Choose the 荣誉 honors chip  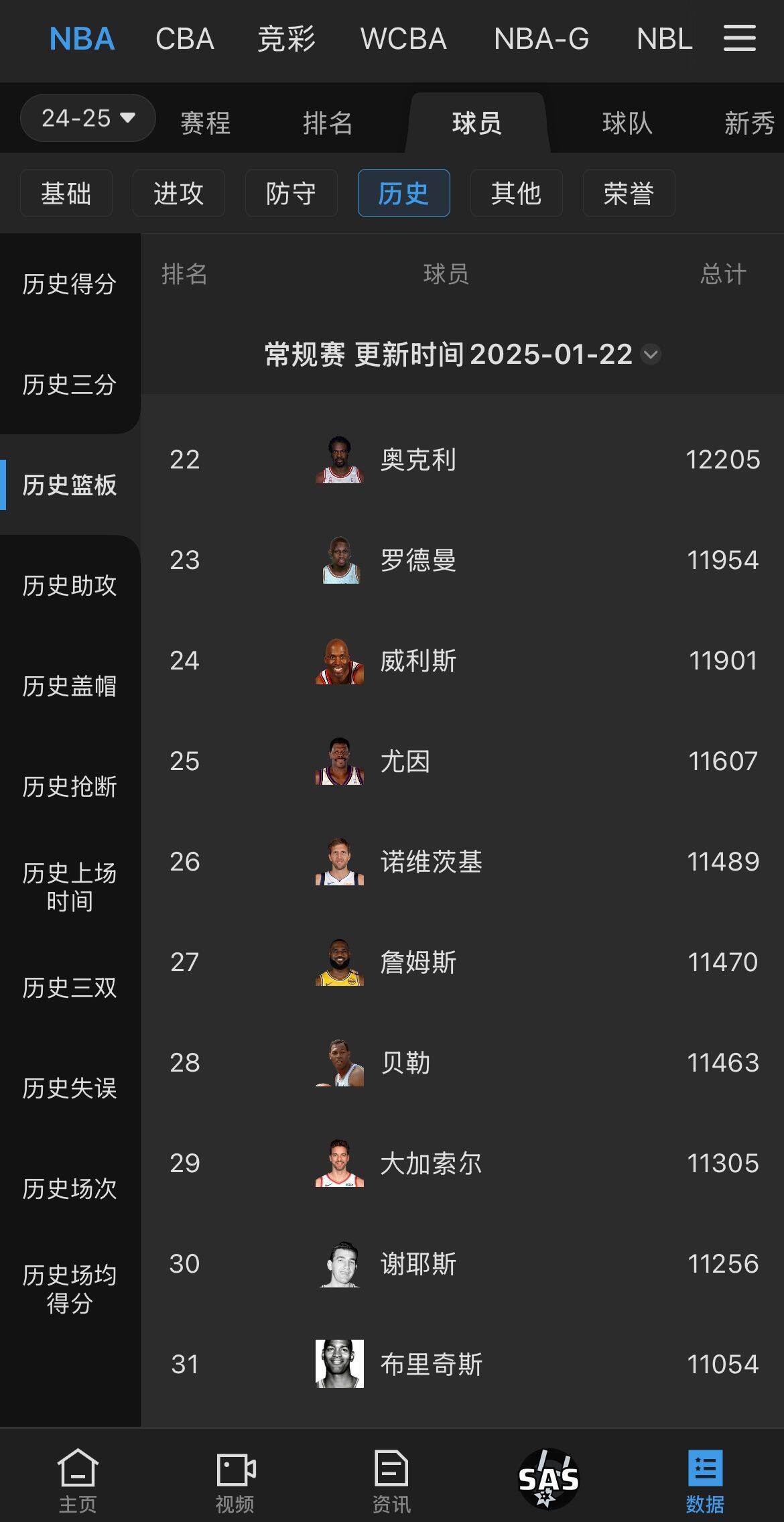(628, 194)
